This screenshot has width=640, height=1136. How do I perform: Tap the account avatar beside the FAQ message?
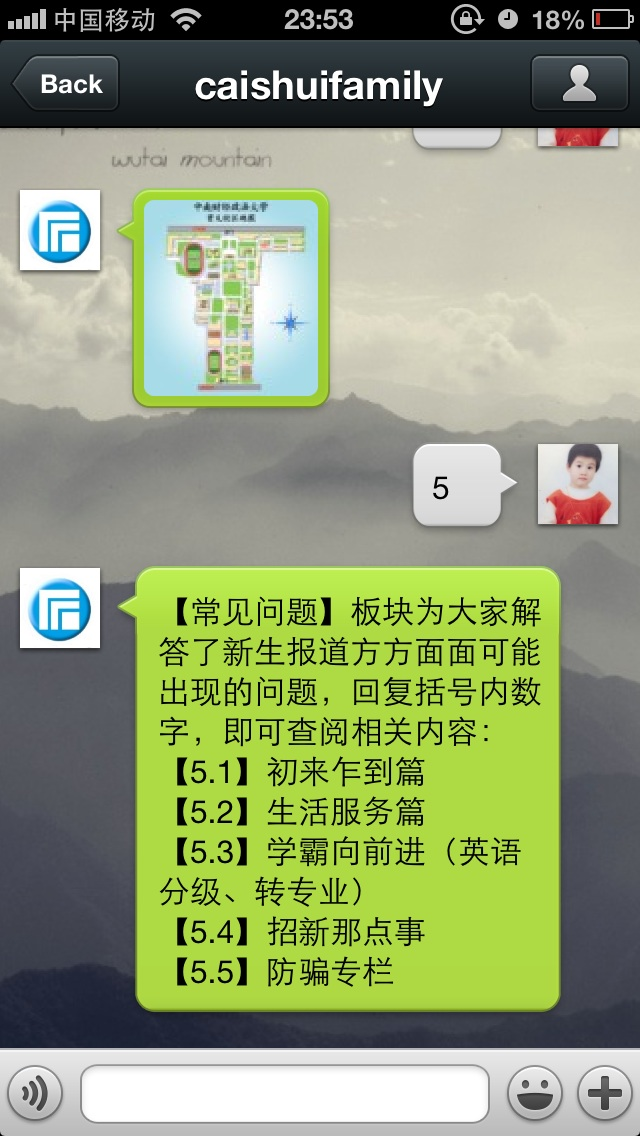(x=60, y=608)
